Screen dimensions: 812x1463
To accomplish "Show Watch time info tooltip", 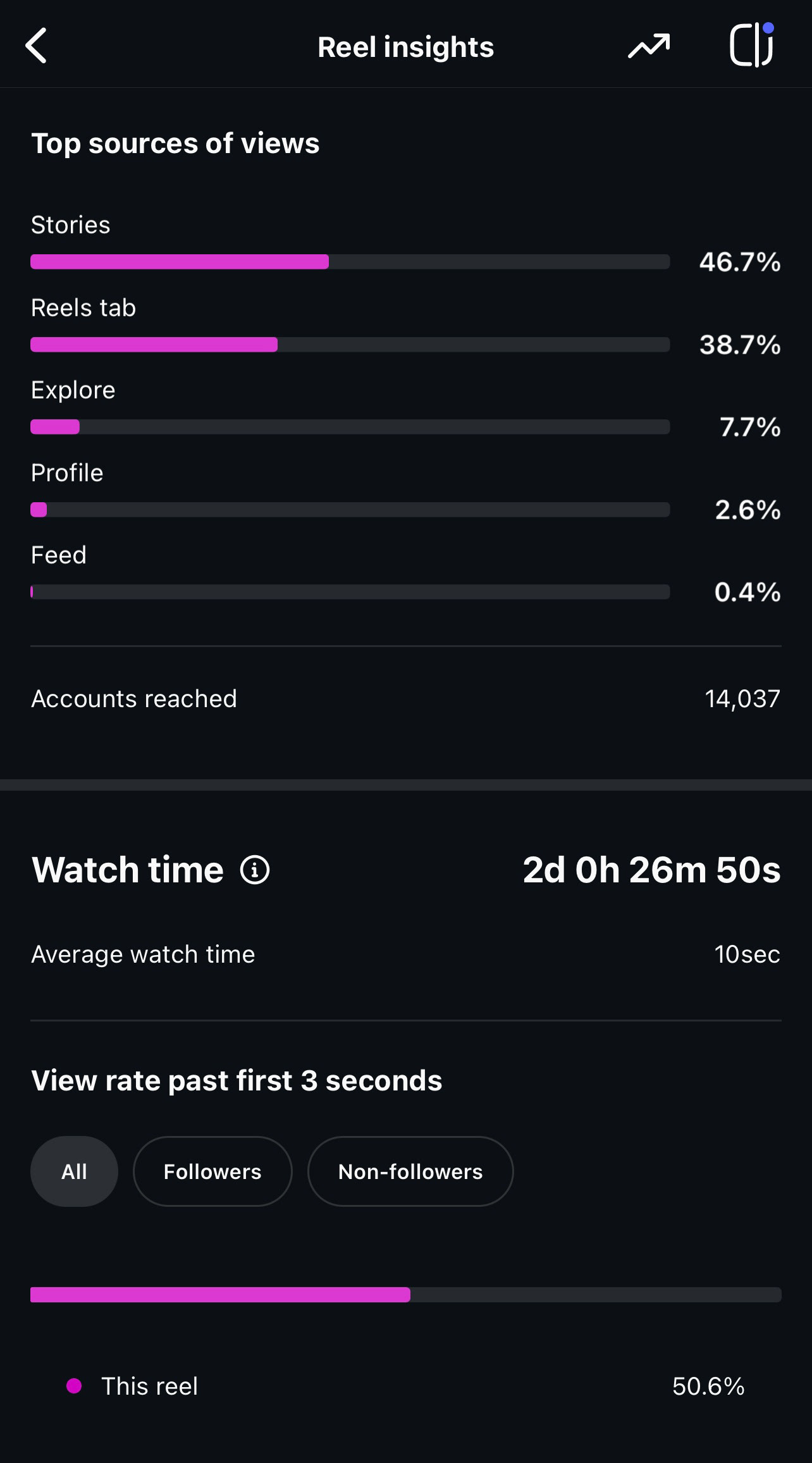I will point(255,870).
